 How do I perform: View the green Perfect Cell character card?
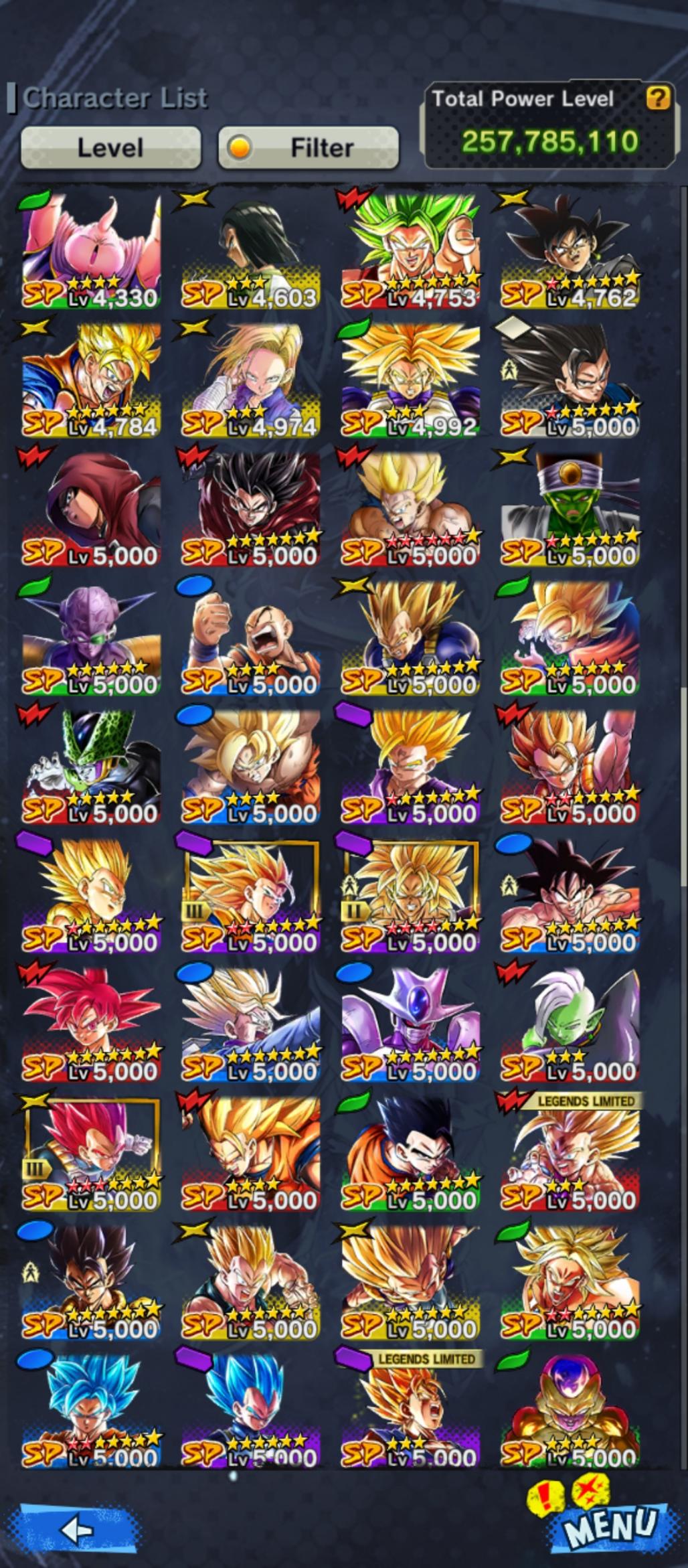(92, 767)
